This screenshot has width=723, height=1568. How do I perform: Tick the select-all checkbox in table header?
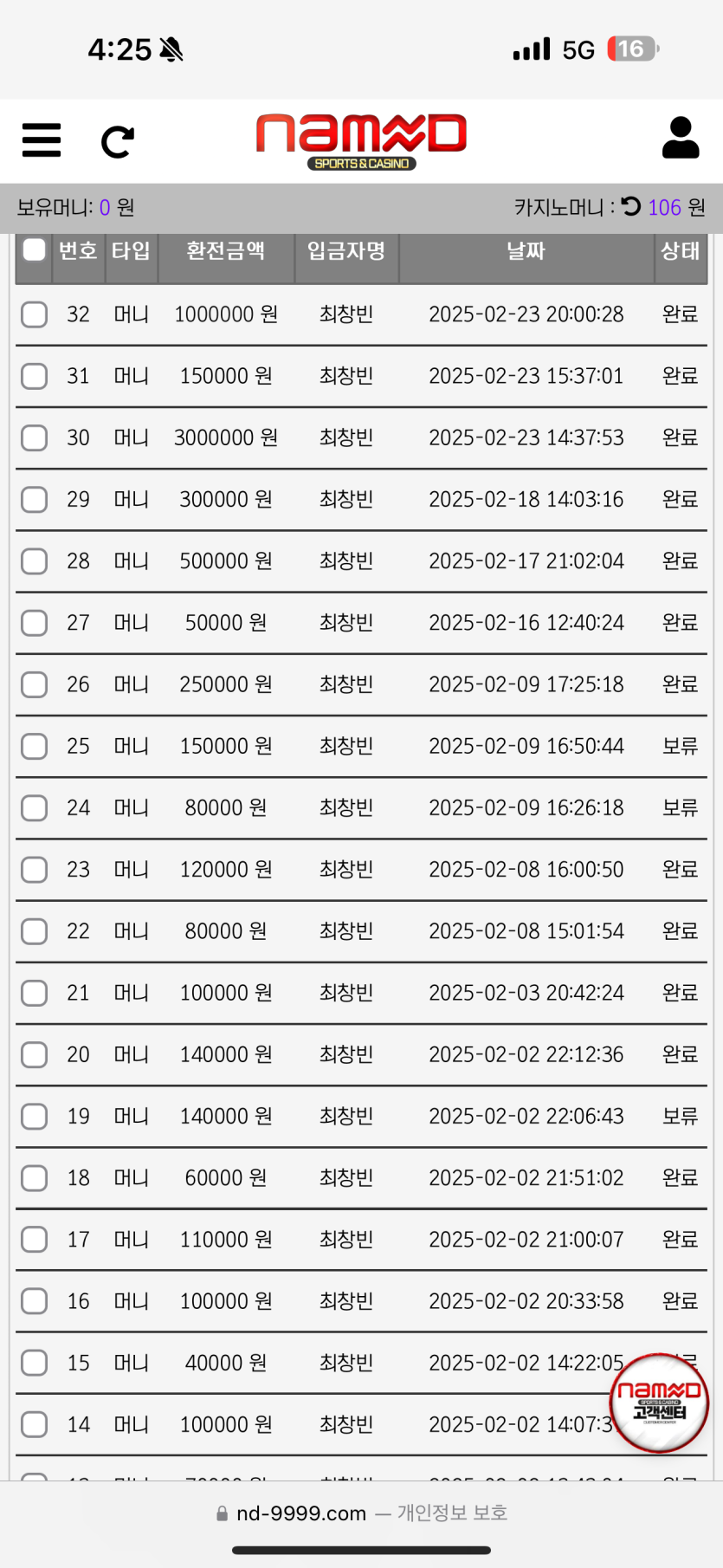point(35,250)
